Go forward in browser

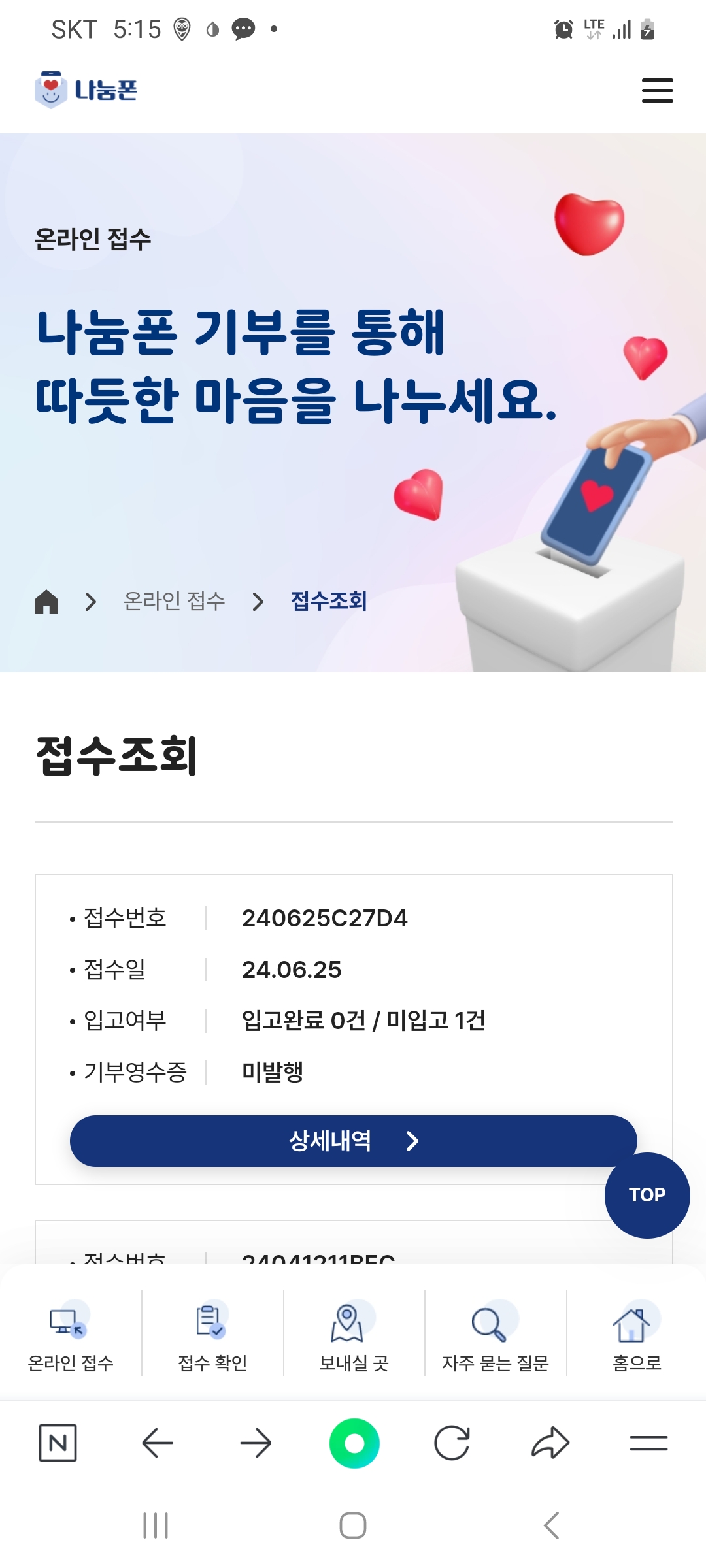[256, 1443]
